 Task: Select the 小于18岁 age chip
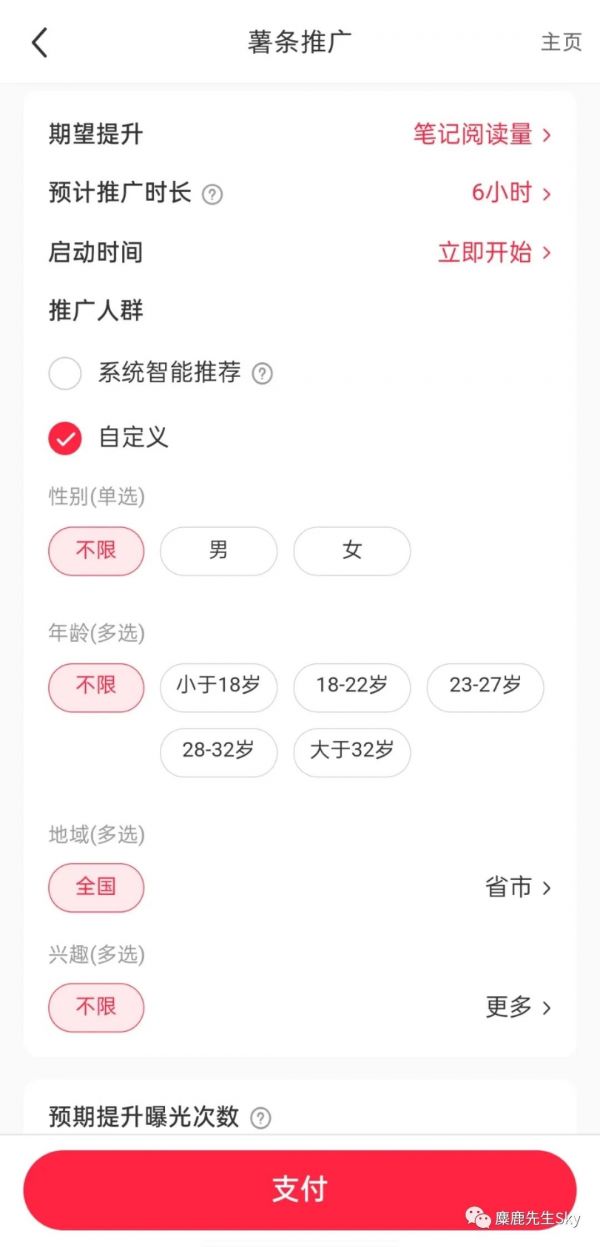click(219, 687)
